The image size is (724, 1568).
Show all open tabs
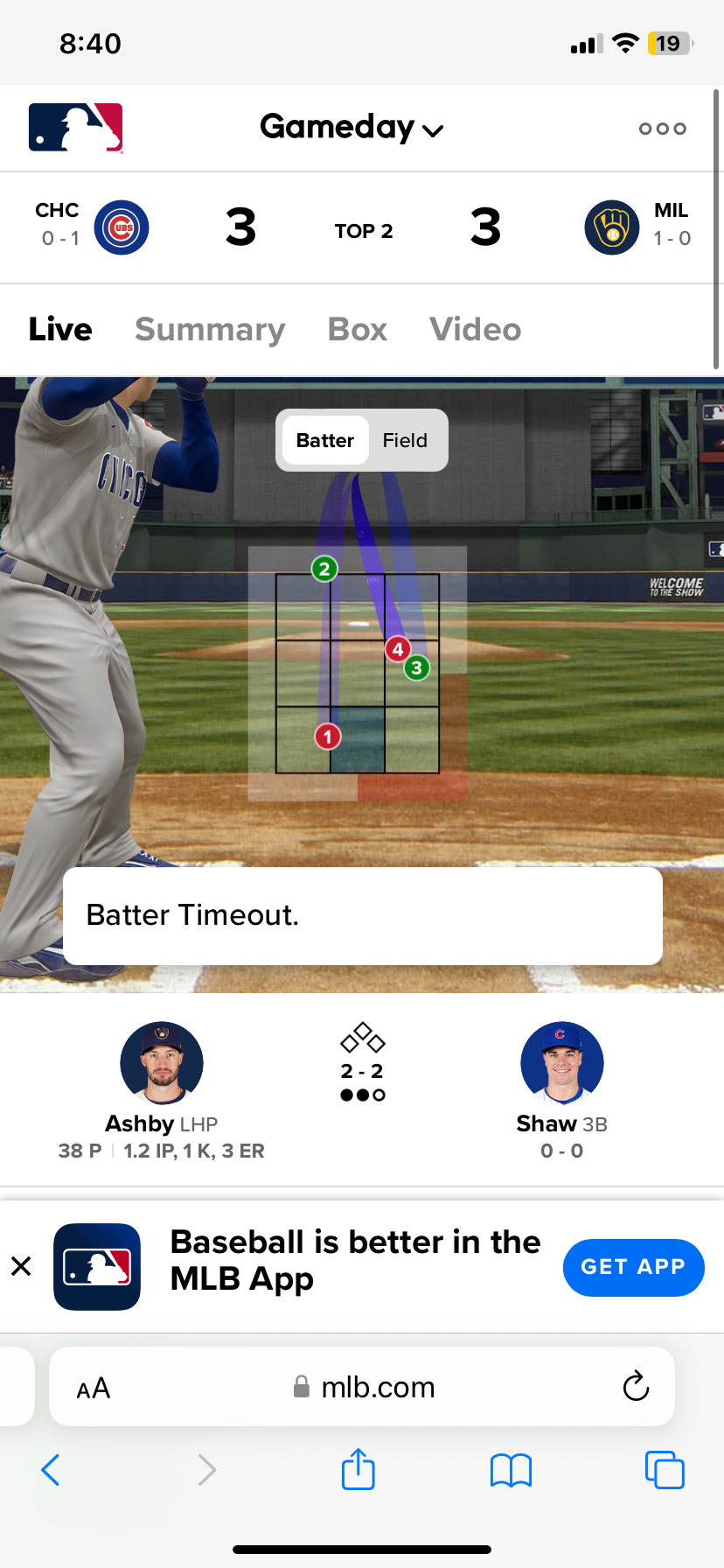tap(665, 1470)
